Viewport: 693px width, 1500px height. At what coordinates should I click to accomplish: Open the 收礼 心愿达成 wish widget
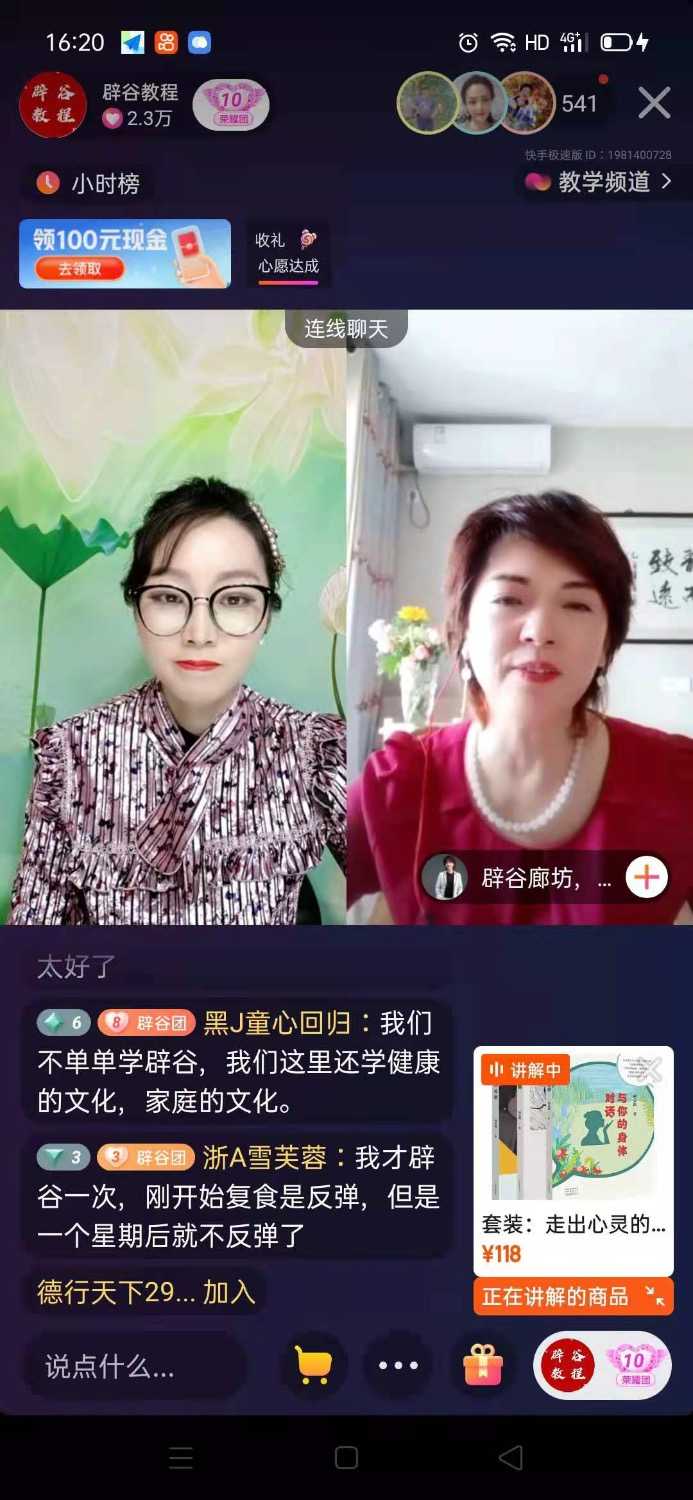[x=288, y=254]
